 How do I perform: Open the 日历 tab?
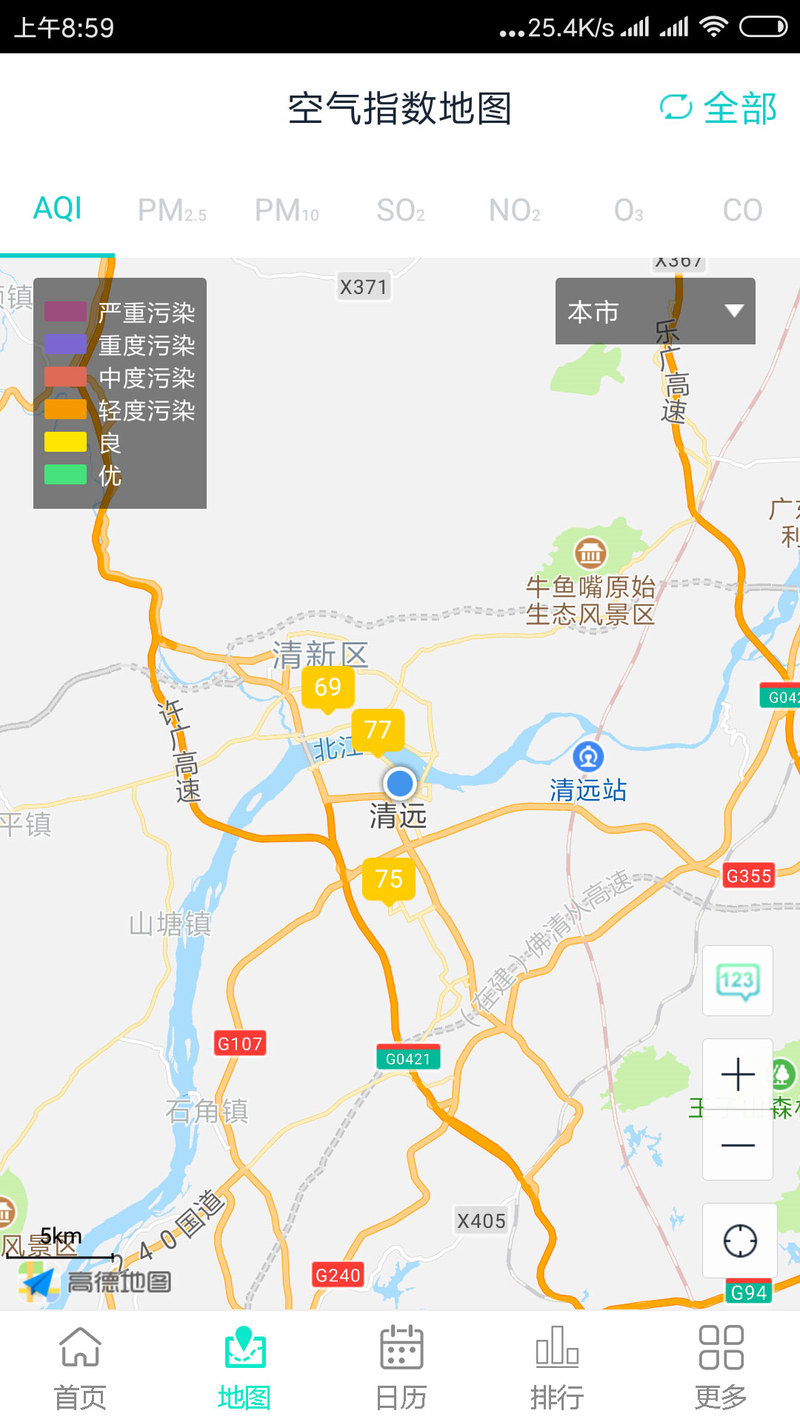click(x=401, y=1367)
